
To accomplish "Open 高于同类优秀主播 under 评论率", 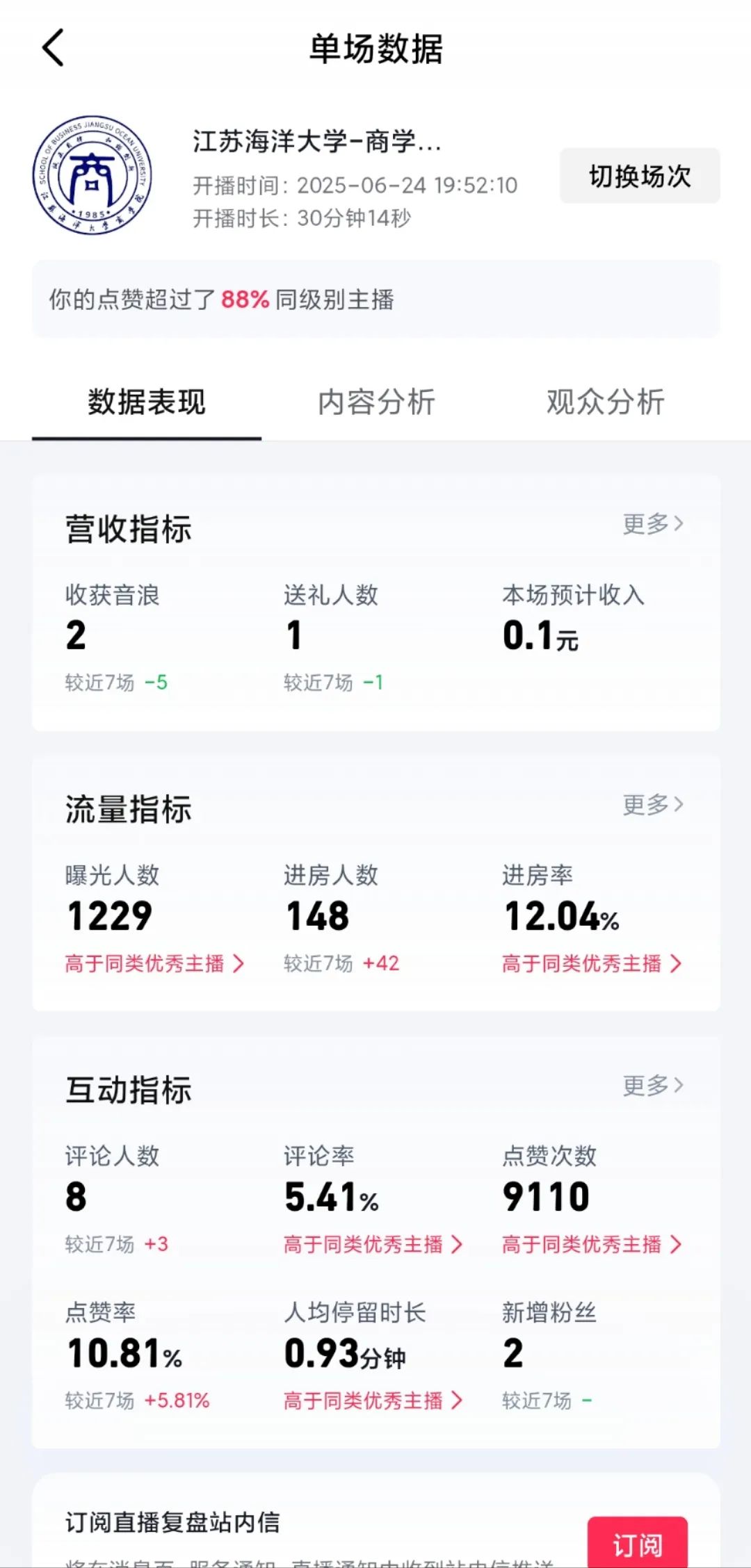I will (373, 1244).
